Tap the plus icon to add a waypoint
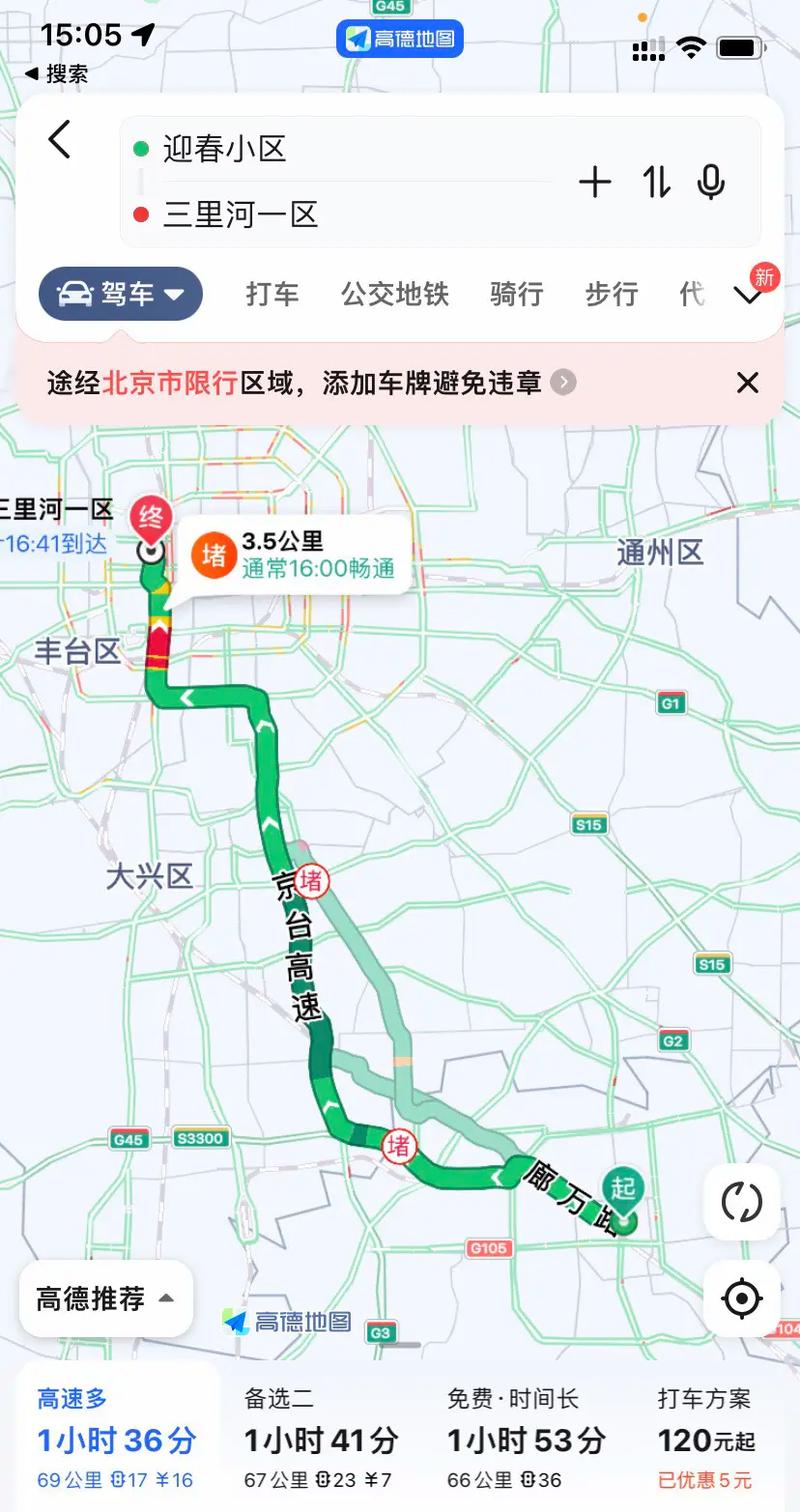 click(x=595, y=183)
